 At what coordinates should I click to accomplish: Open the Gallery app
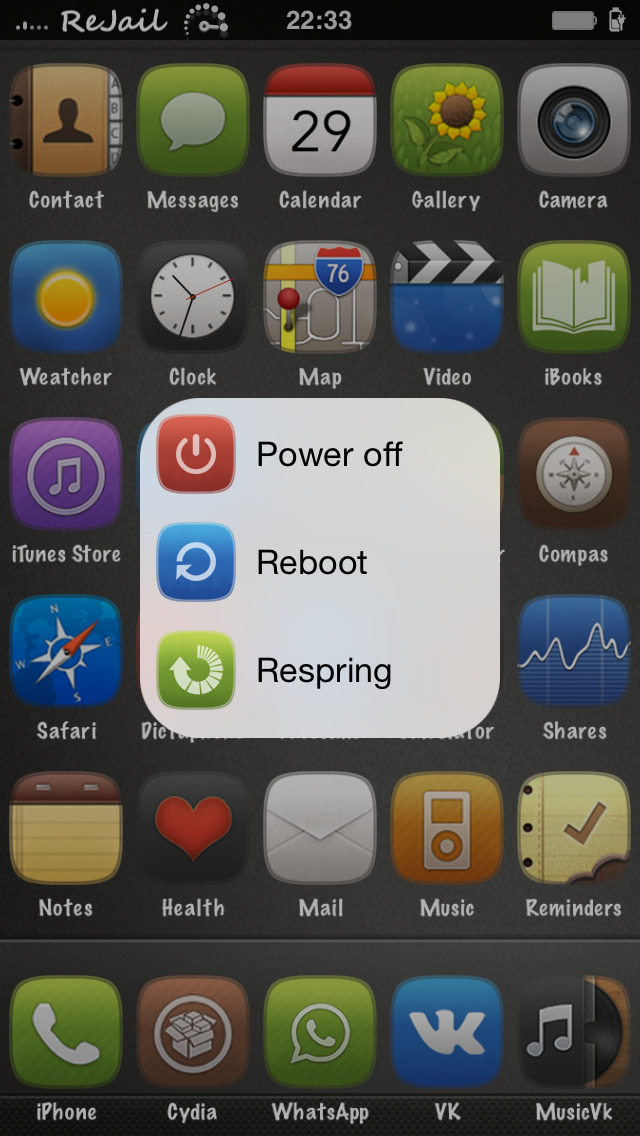point(446,121)
